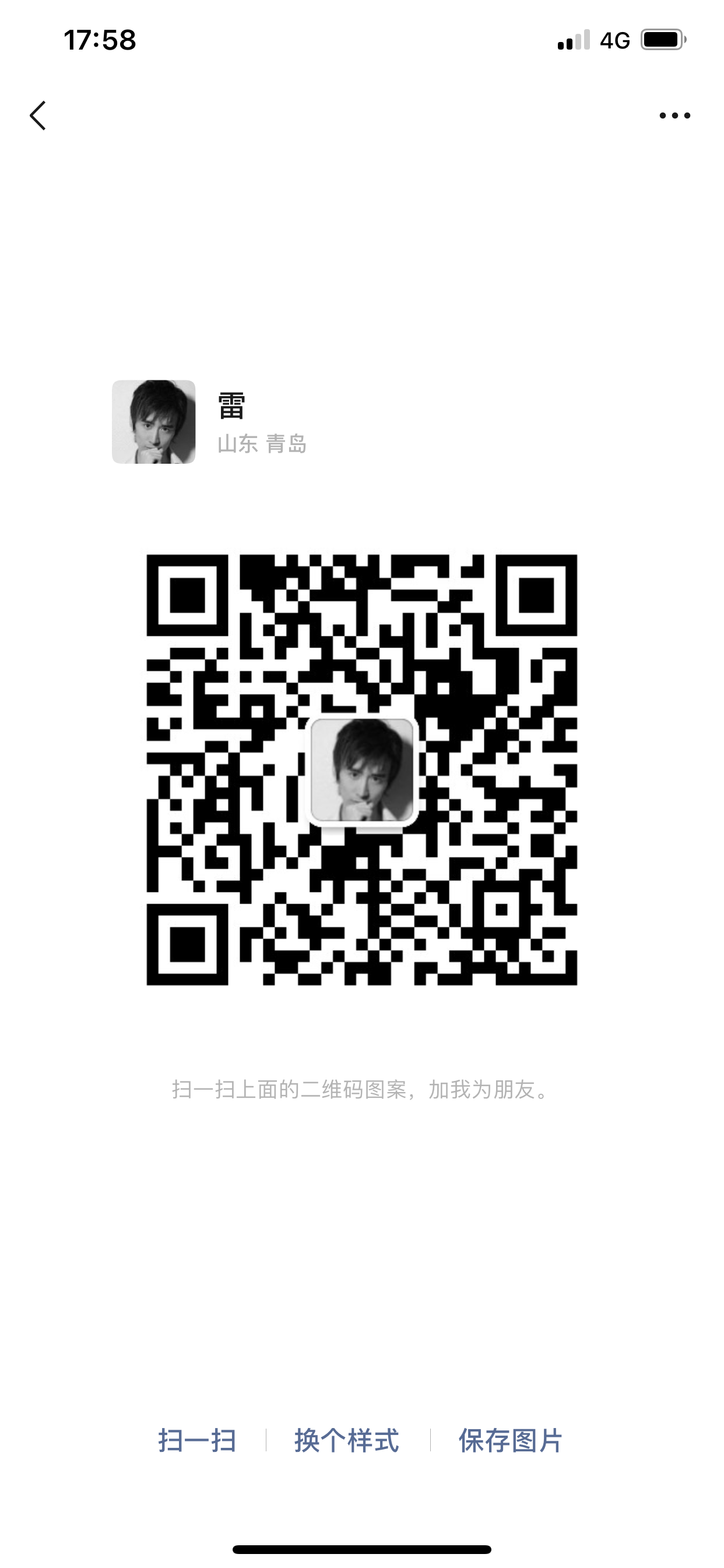This screenshot has height=1568, width=724.
Task: Open the three-dot overflow menu
Action: pyautogui.click(x=674, y=116)
